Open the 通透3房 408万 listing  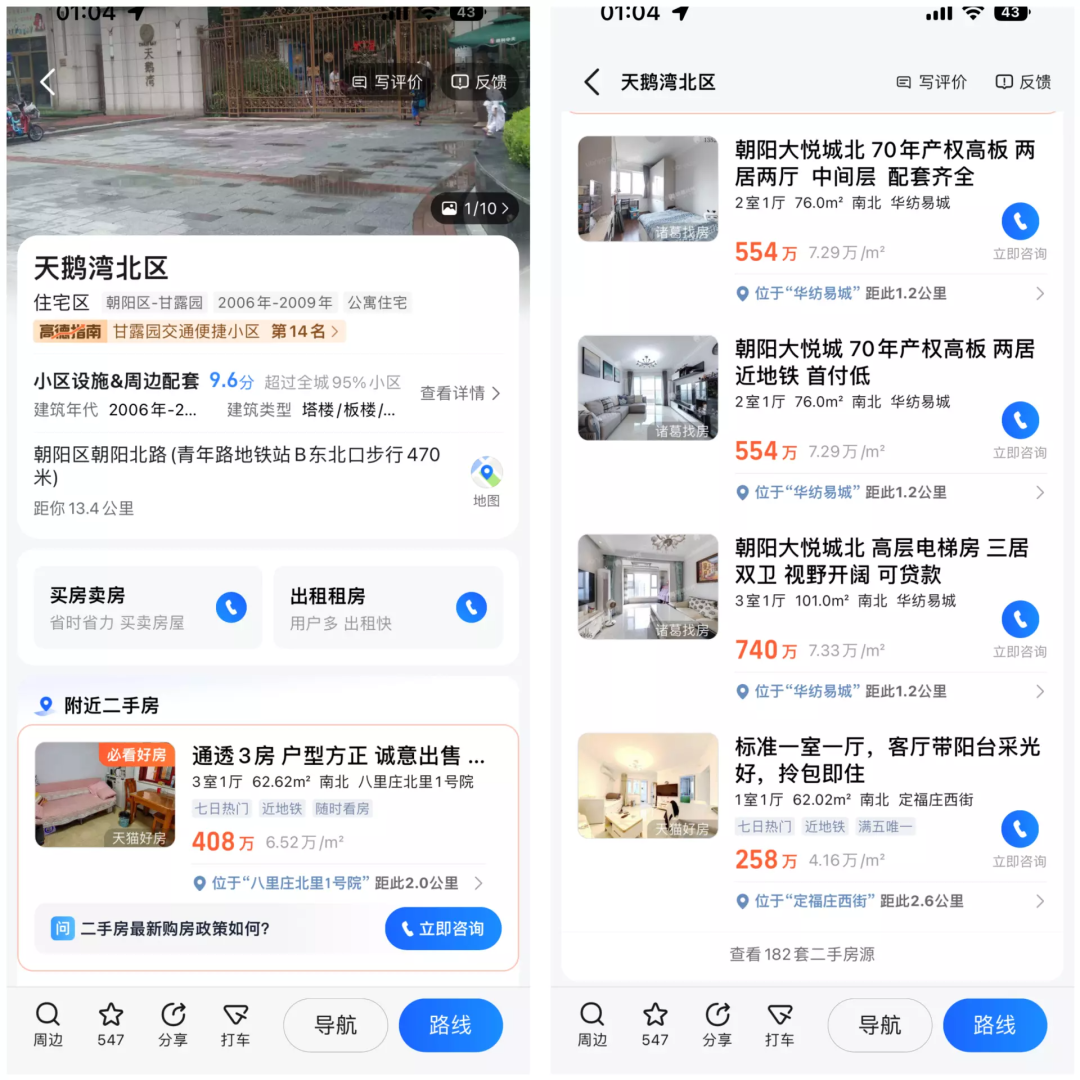click(x=268, y=798)
